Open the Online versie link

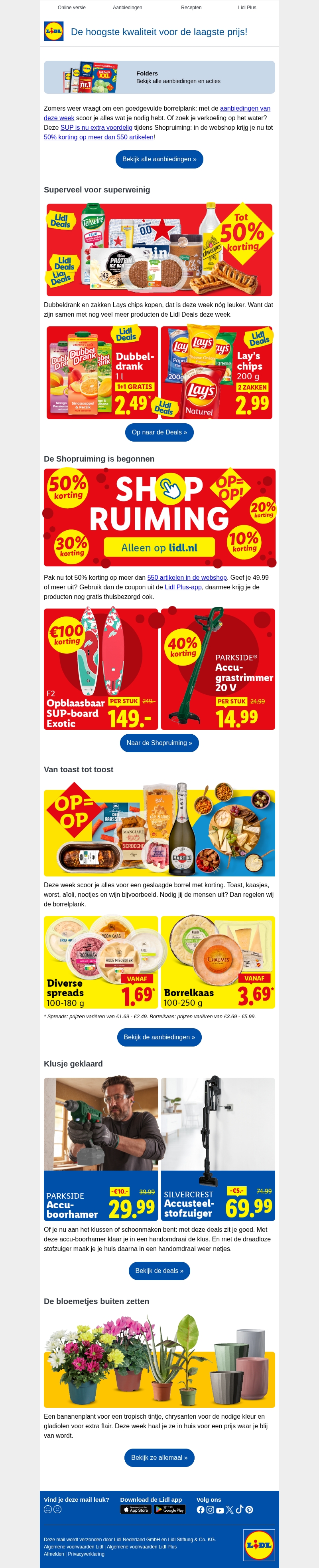point(72,7)
